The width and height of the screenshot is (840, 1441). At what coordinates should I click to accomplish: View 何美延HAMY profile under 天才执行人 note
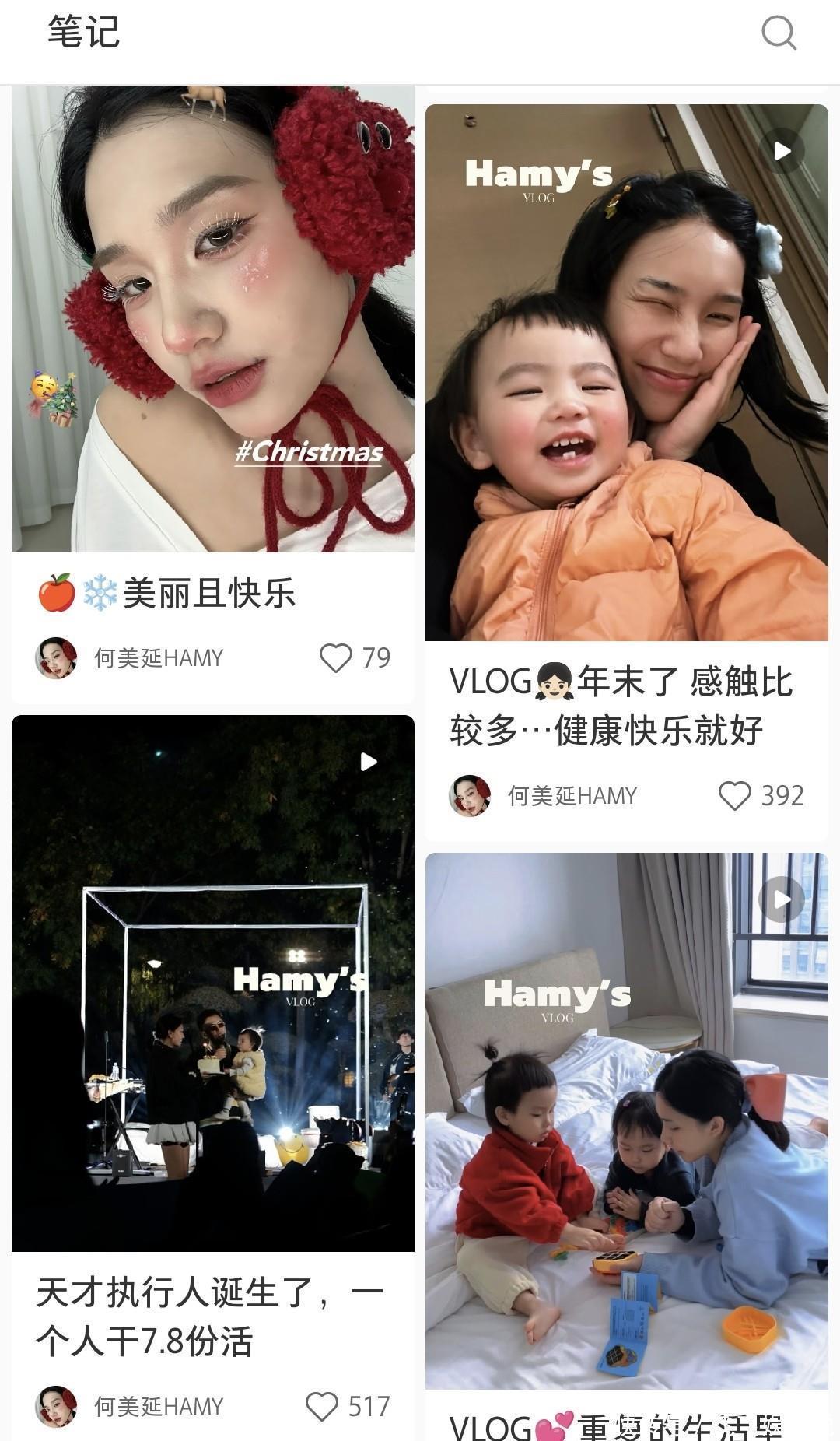[x=158, y=1407]
